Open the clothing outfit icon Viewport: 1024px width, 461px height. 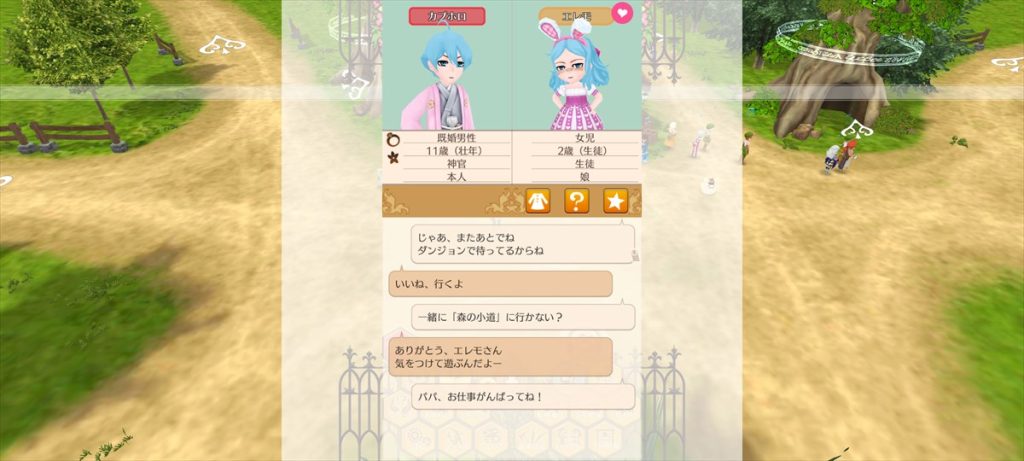coord(539,201)
